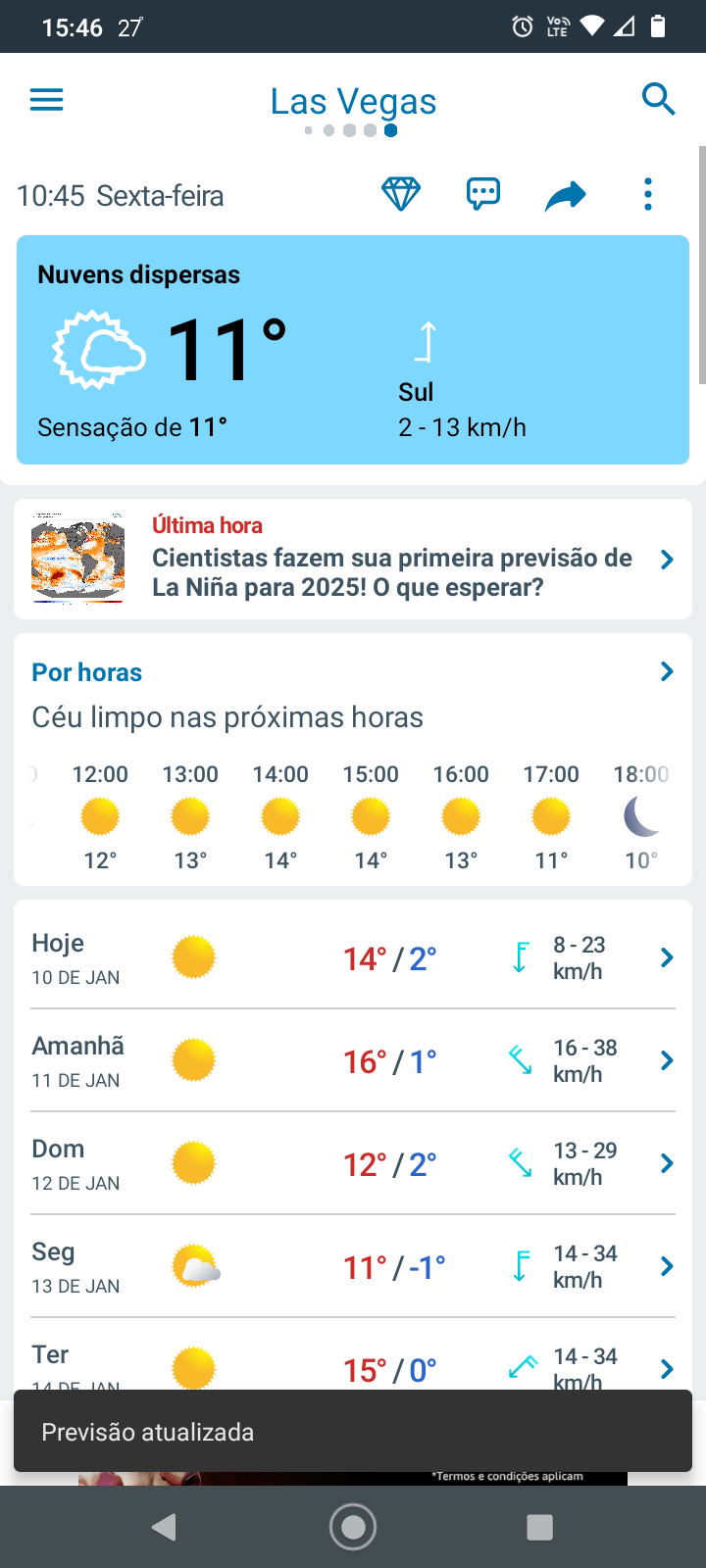Image resolution: width=706 pixels, height=1568 pixels.
Task: Share the Las Vegas forecast
Action: point(566,196)
